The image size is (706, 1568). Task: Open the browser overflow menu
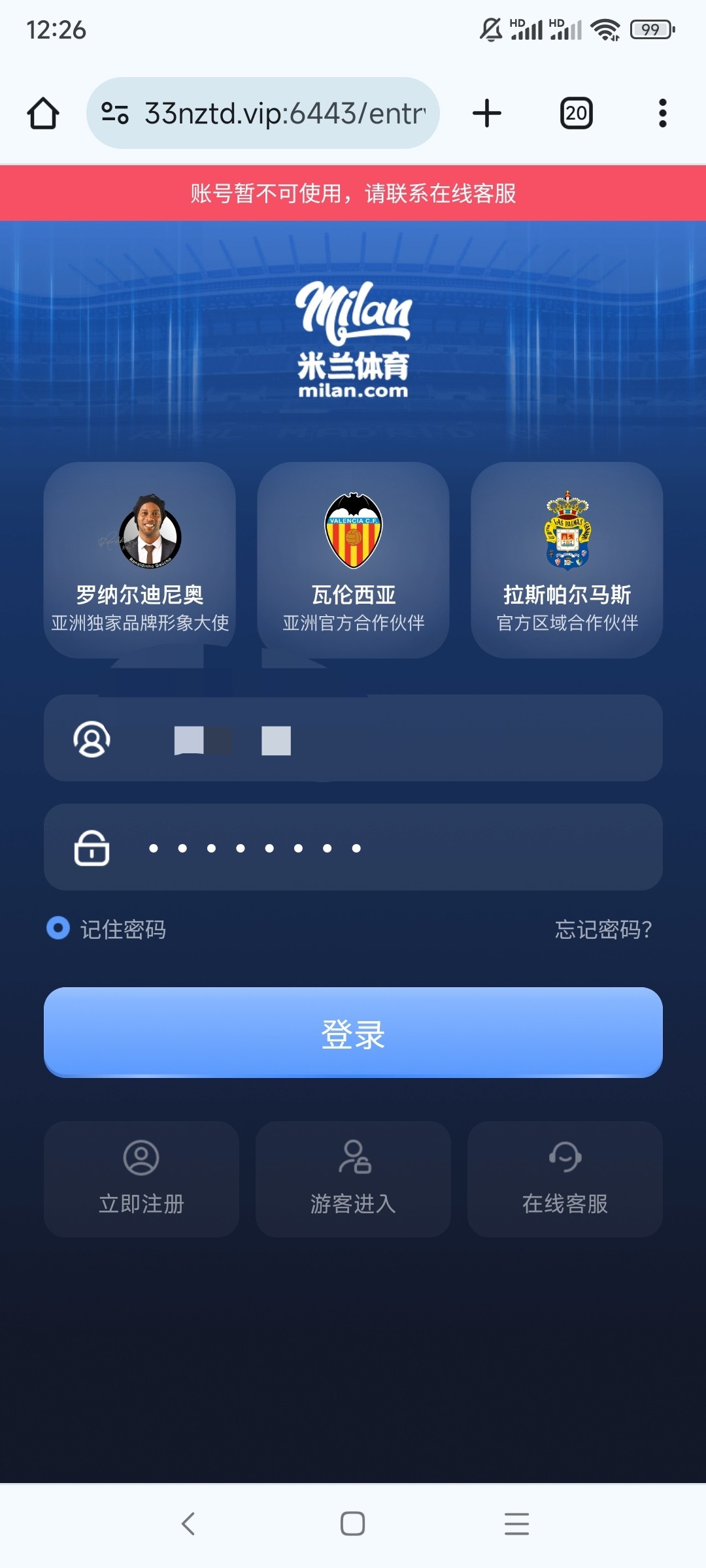[662, 113]
